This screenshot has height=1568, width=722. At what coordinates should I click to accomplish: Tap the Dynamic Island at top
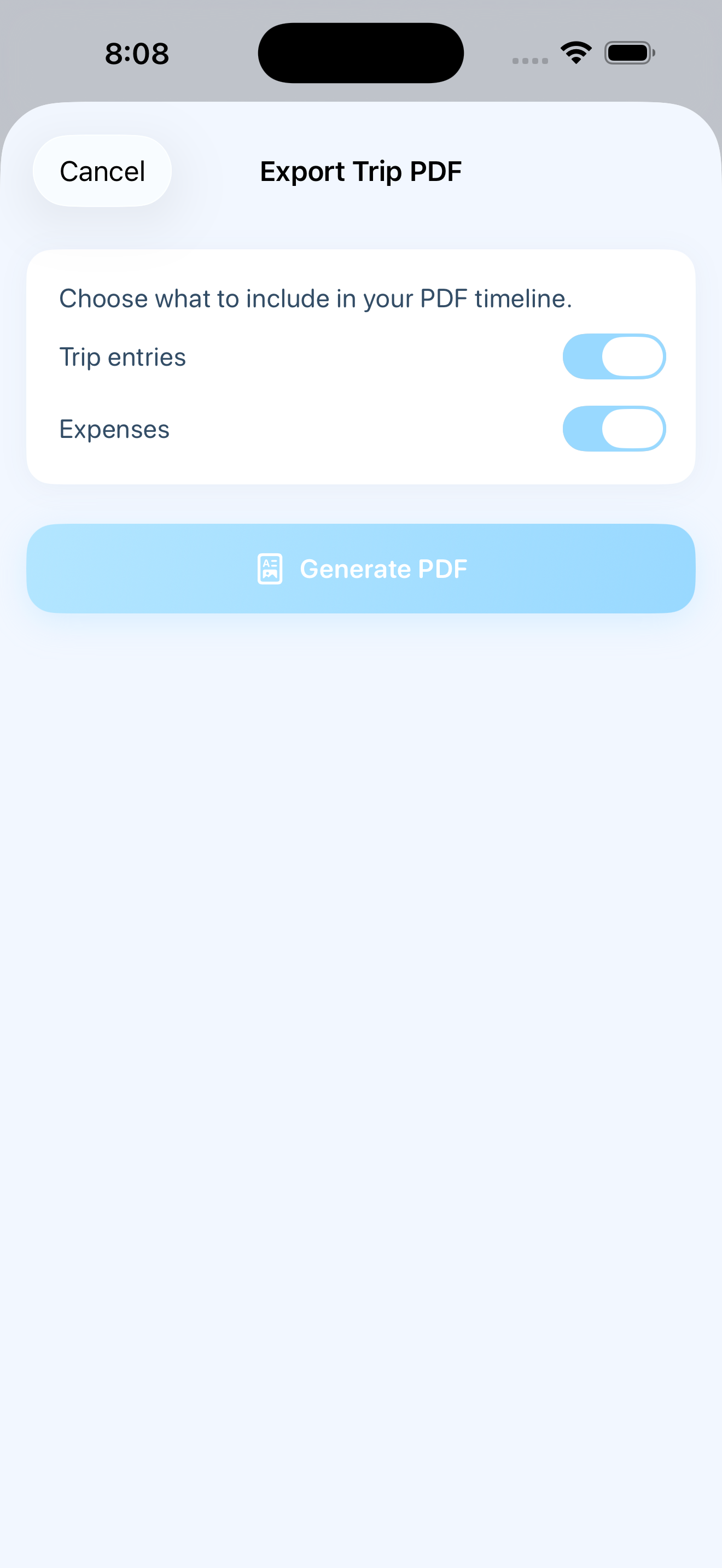[x=360, y=52]
